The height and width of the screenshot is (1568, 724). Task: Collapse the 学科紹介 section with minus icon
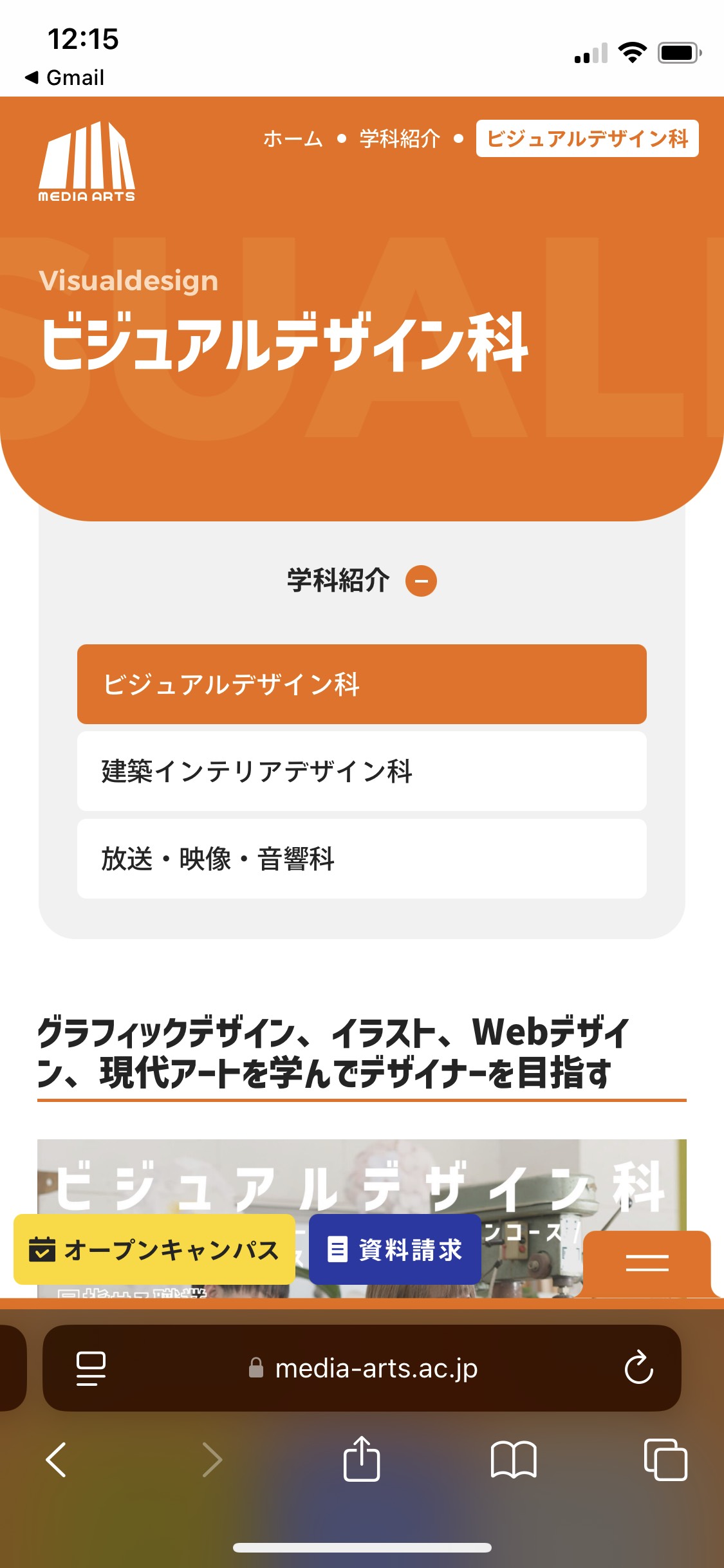click(x=421, y=581)
